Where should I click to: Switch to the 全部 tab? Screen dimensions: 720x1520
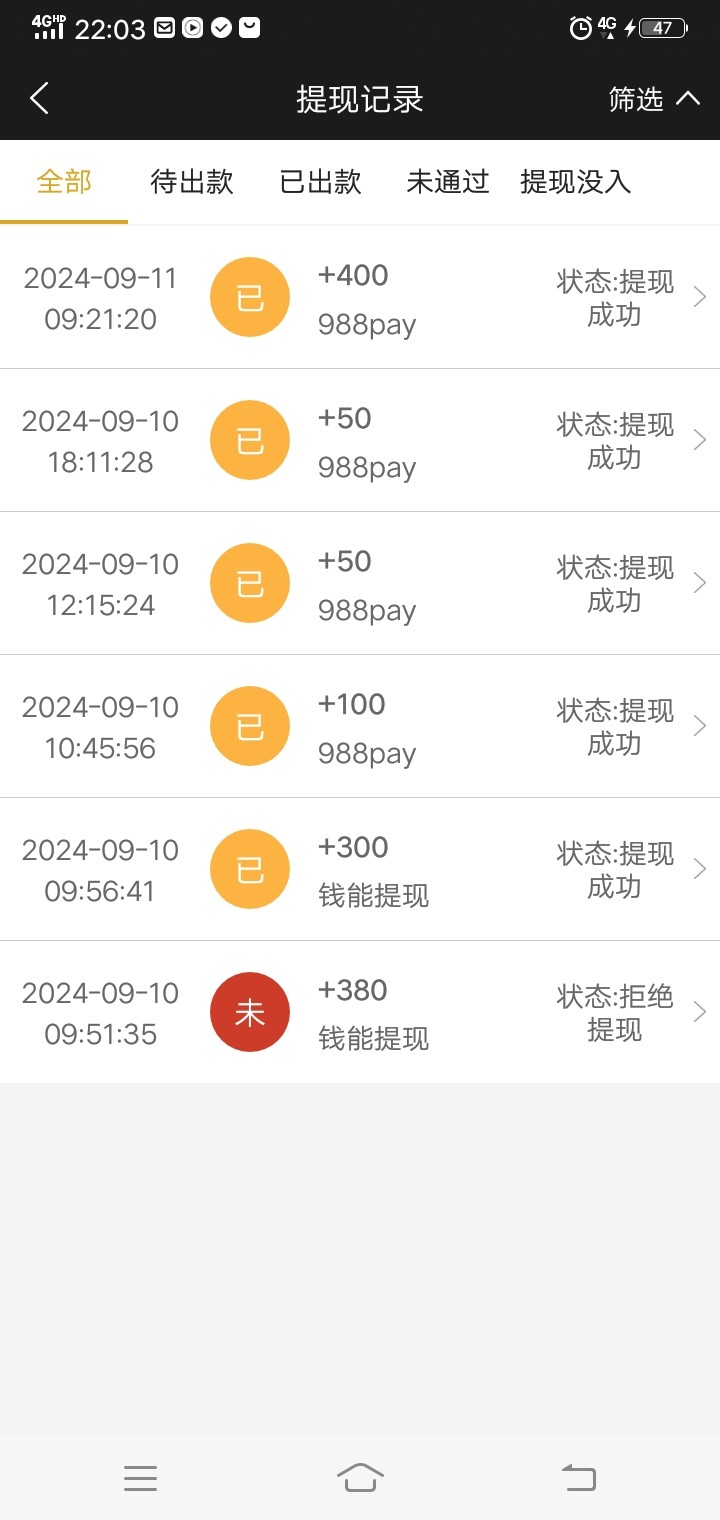point(64,182)
